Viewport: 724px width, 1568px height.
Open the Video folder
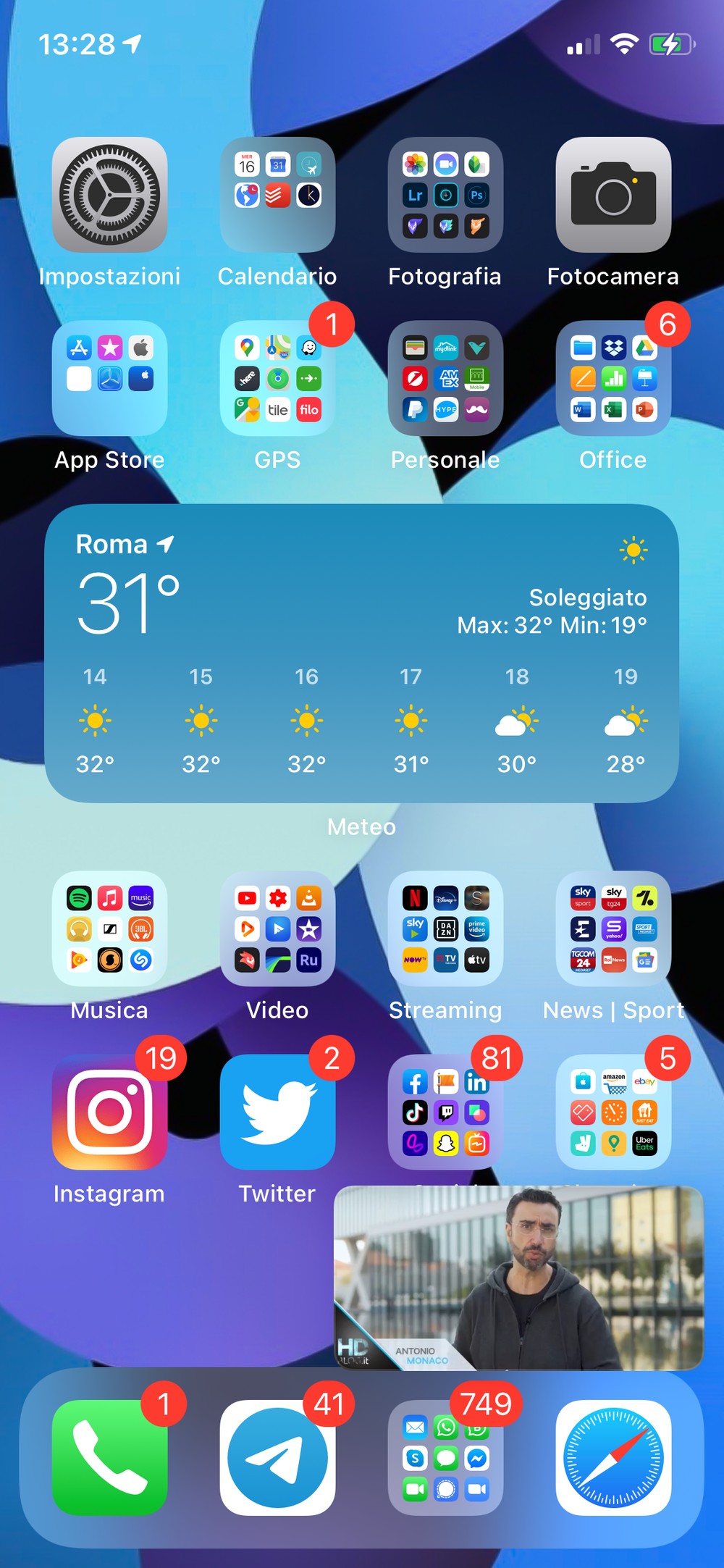coord(277,928)
